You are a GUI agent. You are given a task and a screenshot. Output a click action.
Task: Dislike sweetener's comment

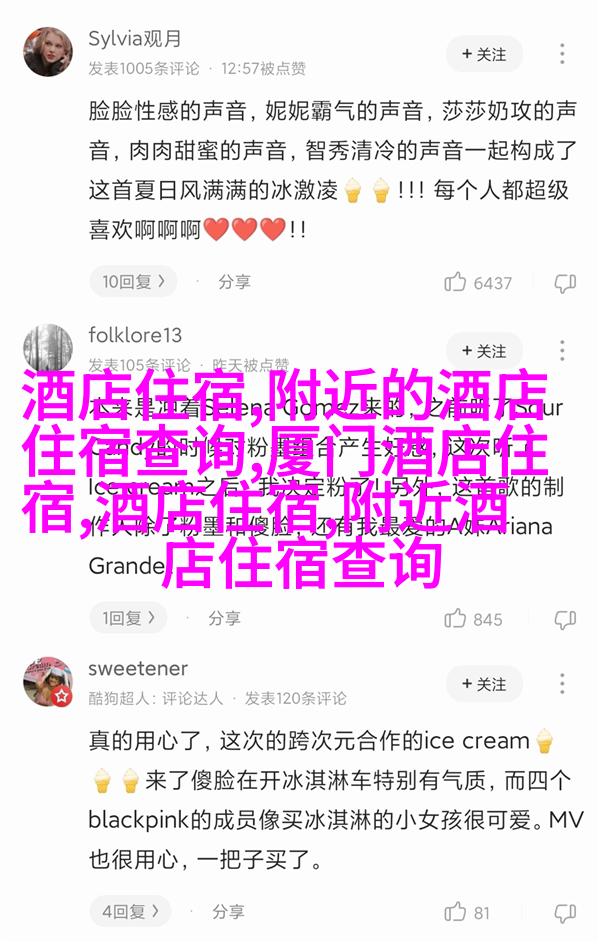click(565, 913)
